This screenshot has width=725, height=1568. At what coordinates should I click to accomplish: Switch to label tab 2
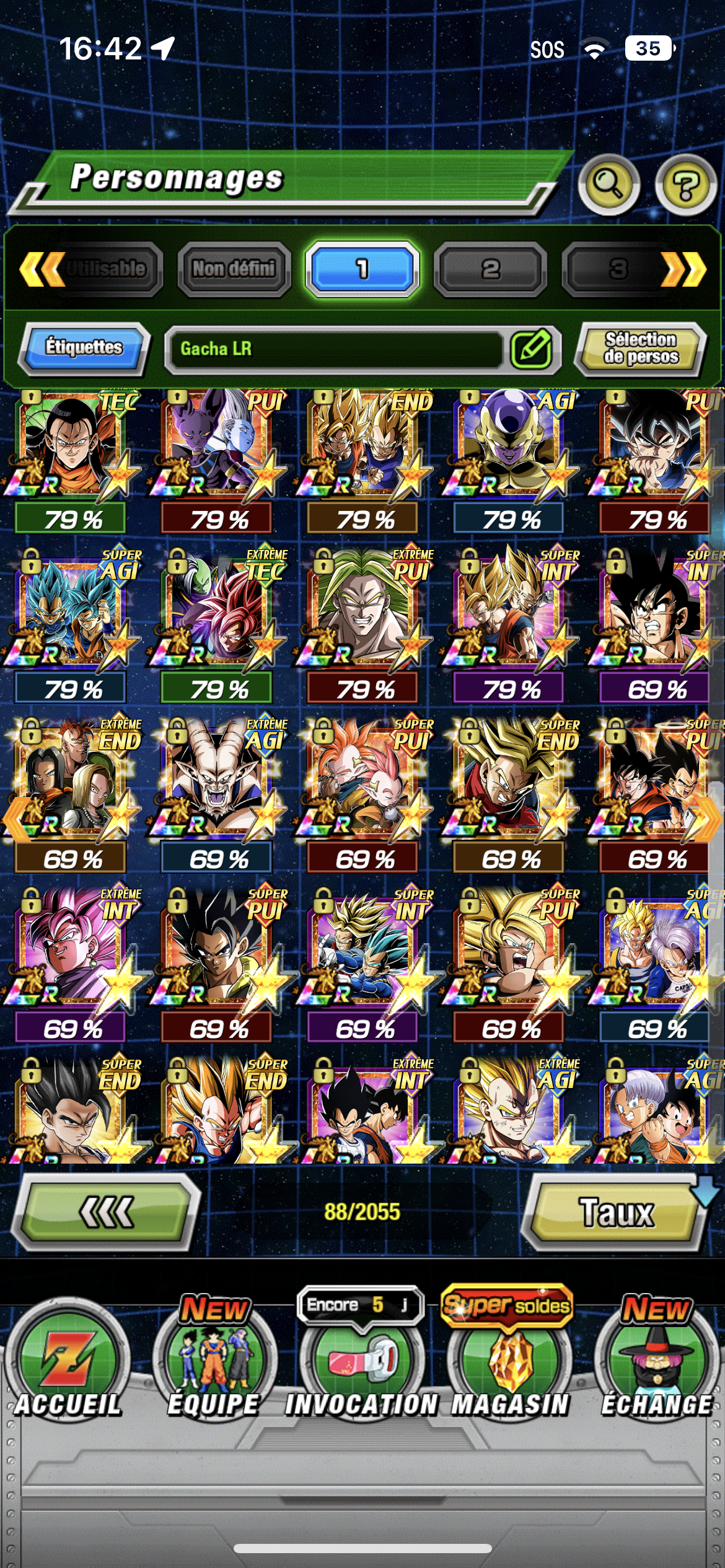pyautogui.click(x=490, y=269)
